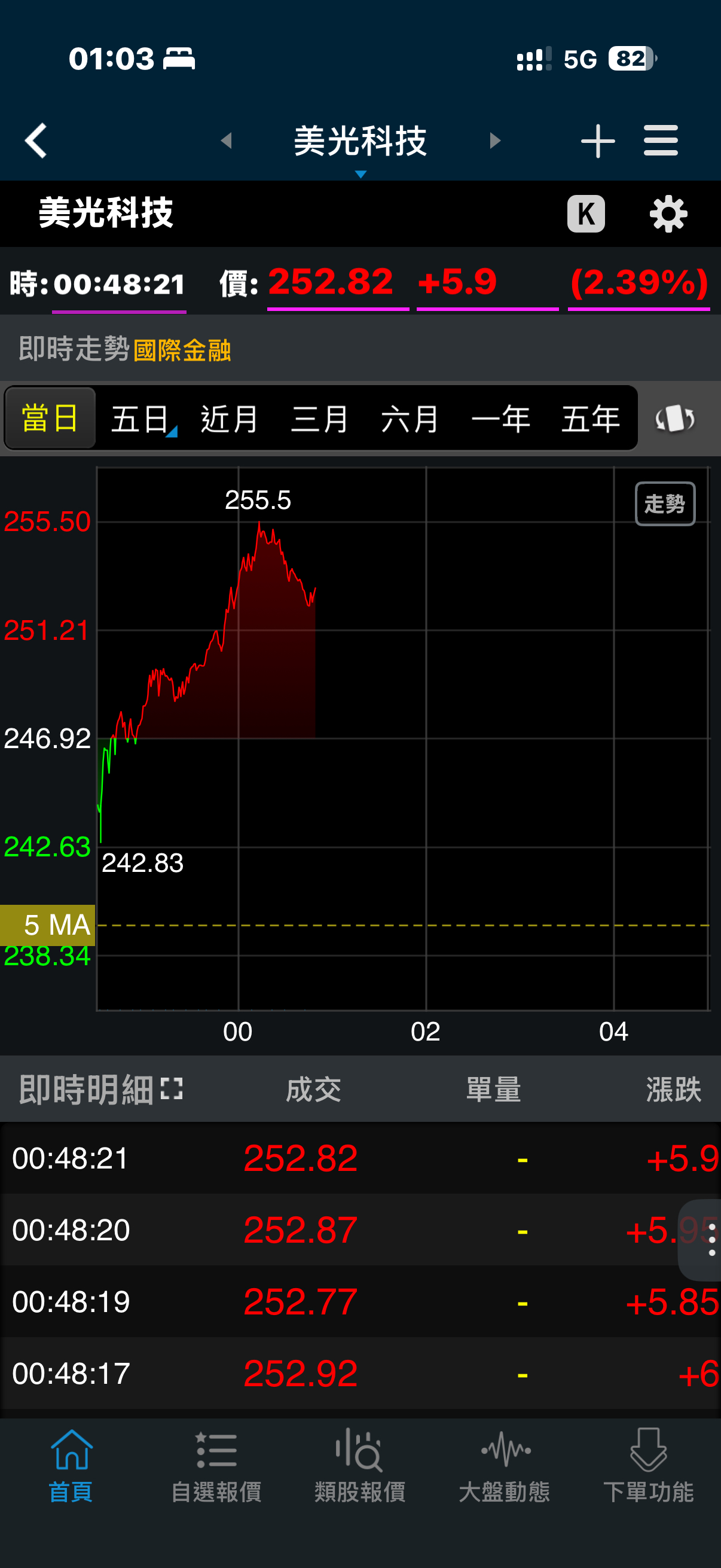This screenshot has width=721, height=1568.
Task: Switch chart to 近月 range
Action: 230,419
